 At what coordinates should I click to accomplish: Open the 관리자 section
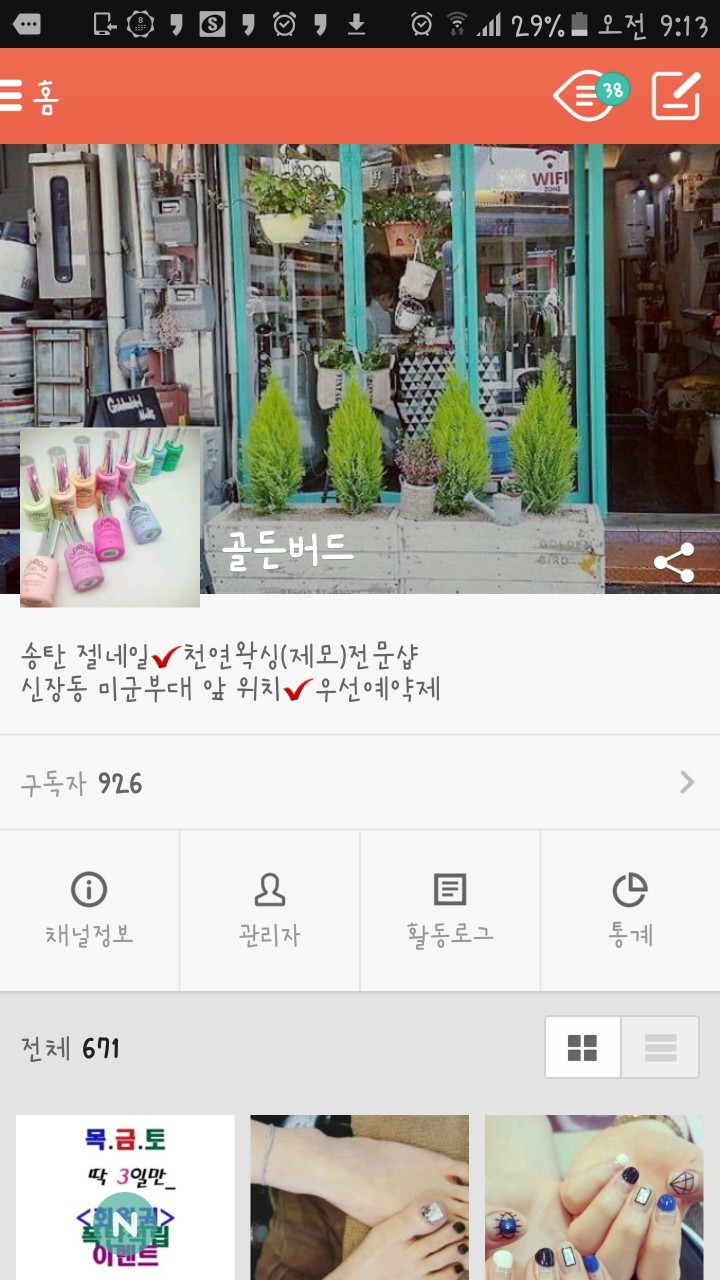tap(269, 910)
